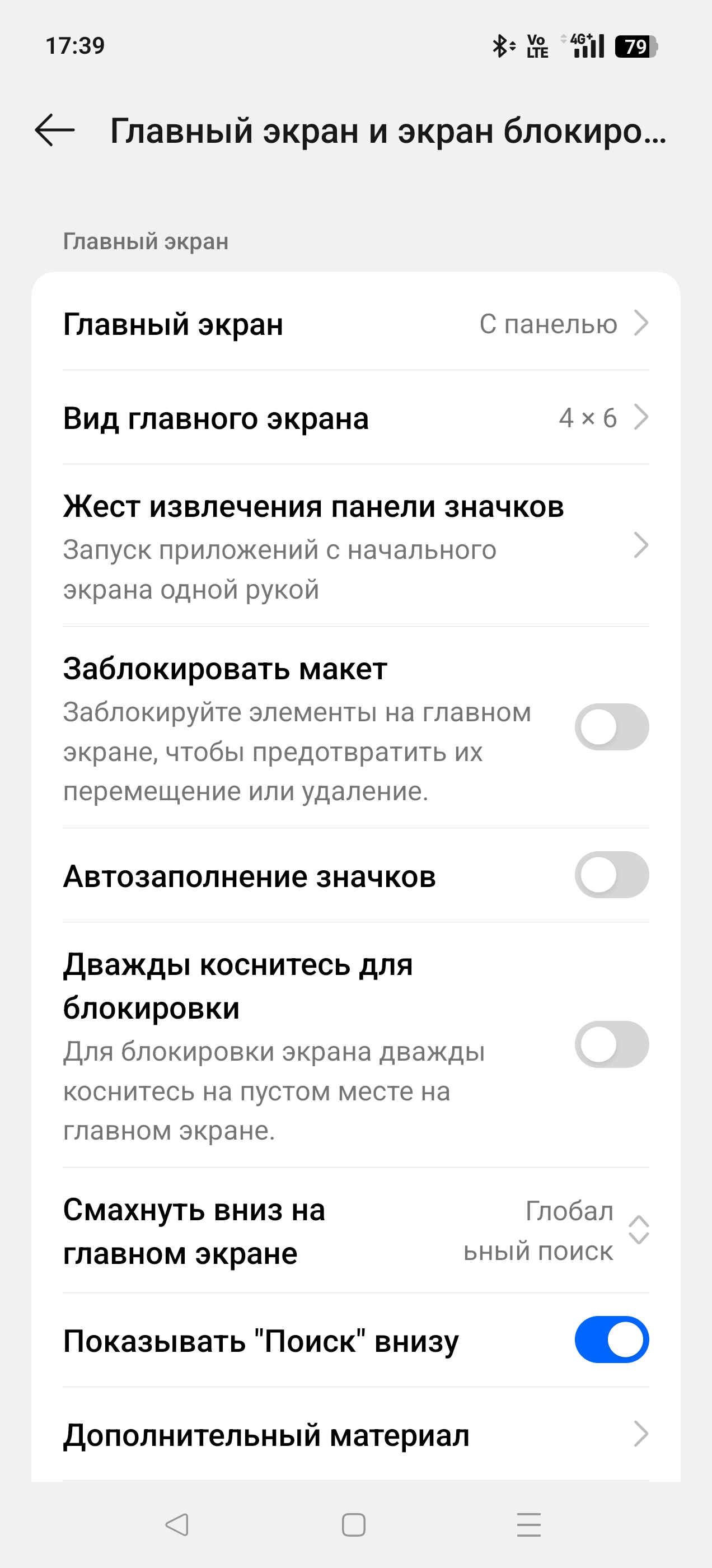The height and width of the screenshot is (1568, 712).
Task: Enable Дважды коснитесь для блокировки
Action: click(612, 1044)
